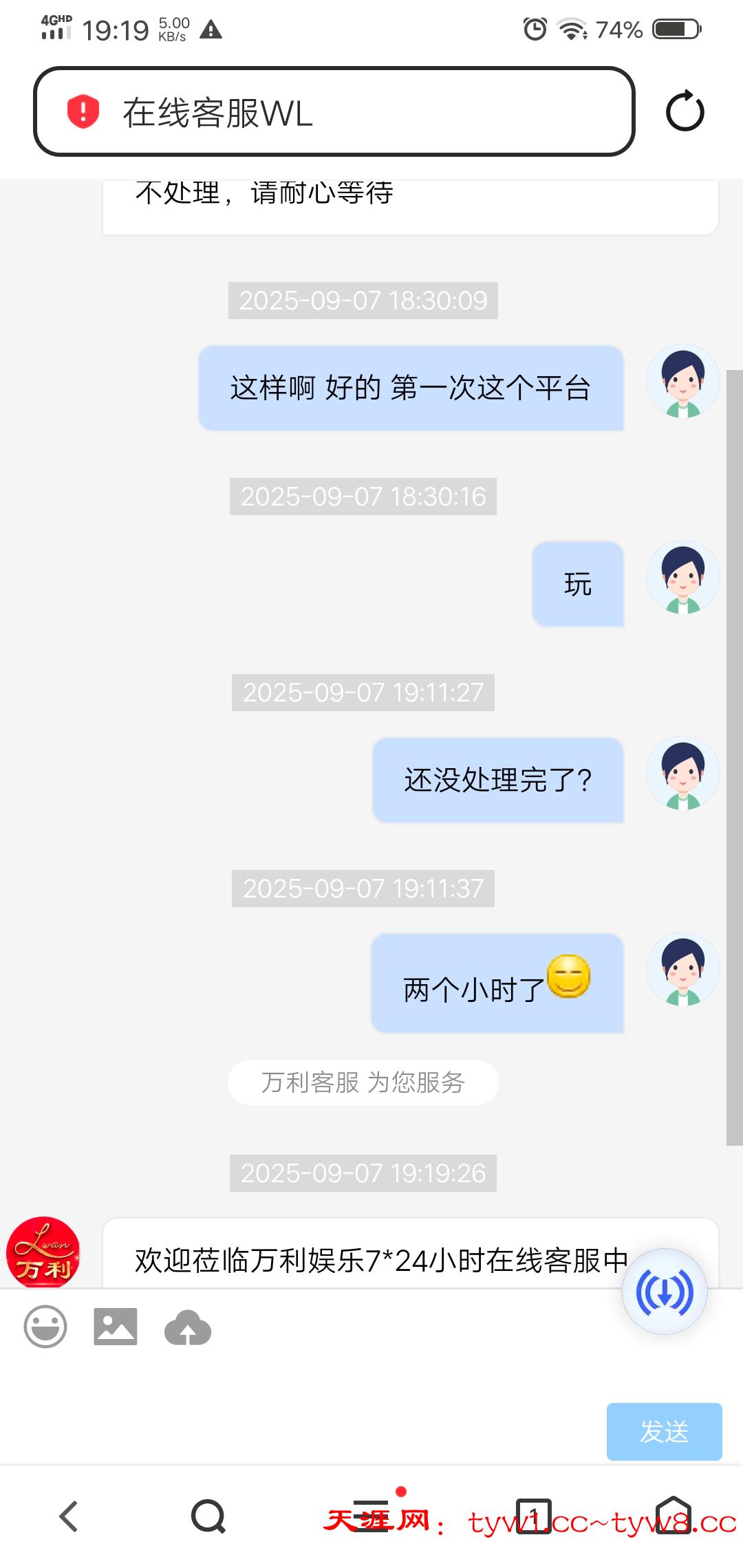Send the message with 发送
Viewport: 743px width, 1568px height.
664,1431
